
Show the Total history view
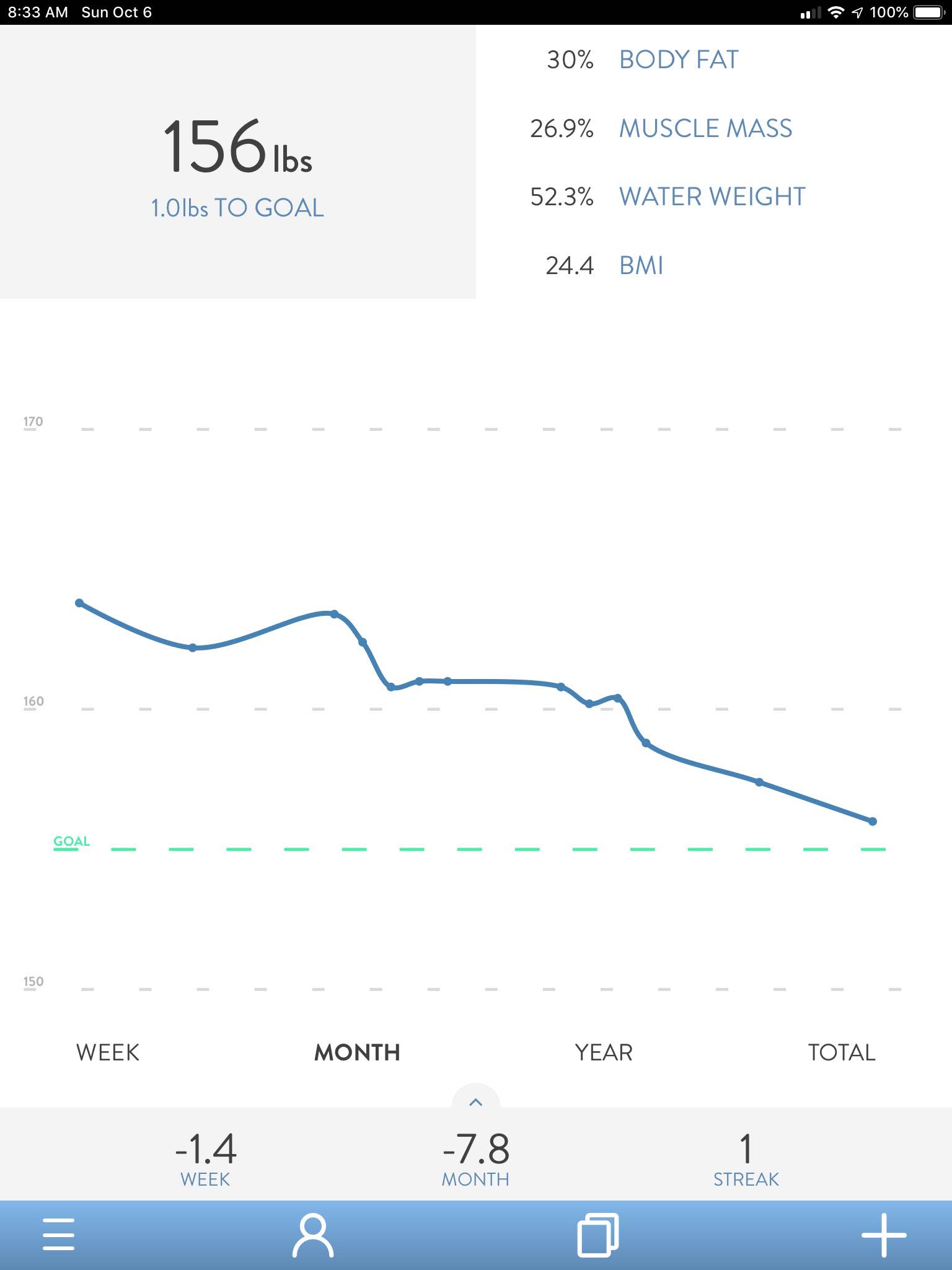pyautogui.click(x=842, y=1052)
